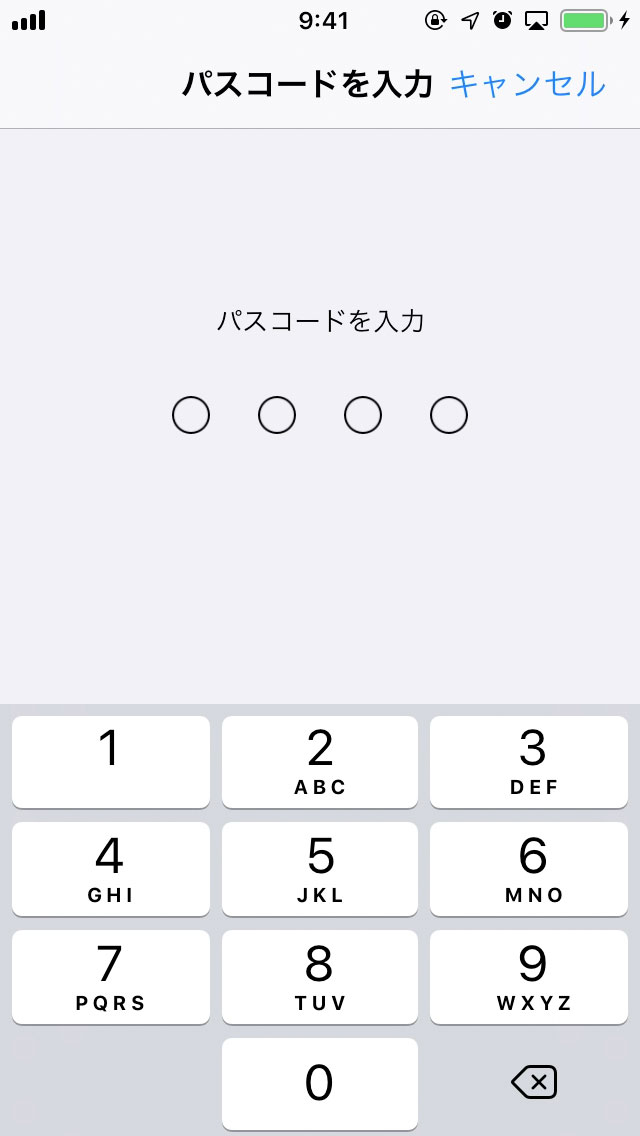Enter digit 9 WXYZ
Screen dimensions: 640x1136
pyautogui.click(x=528, y=977)
